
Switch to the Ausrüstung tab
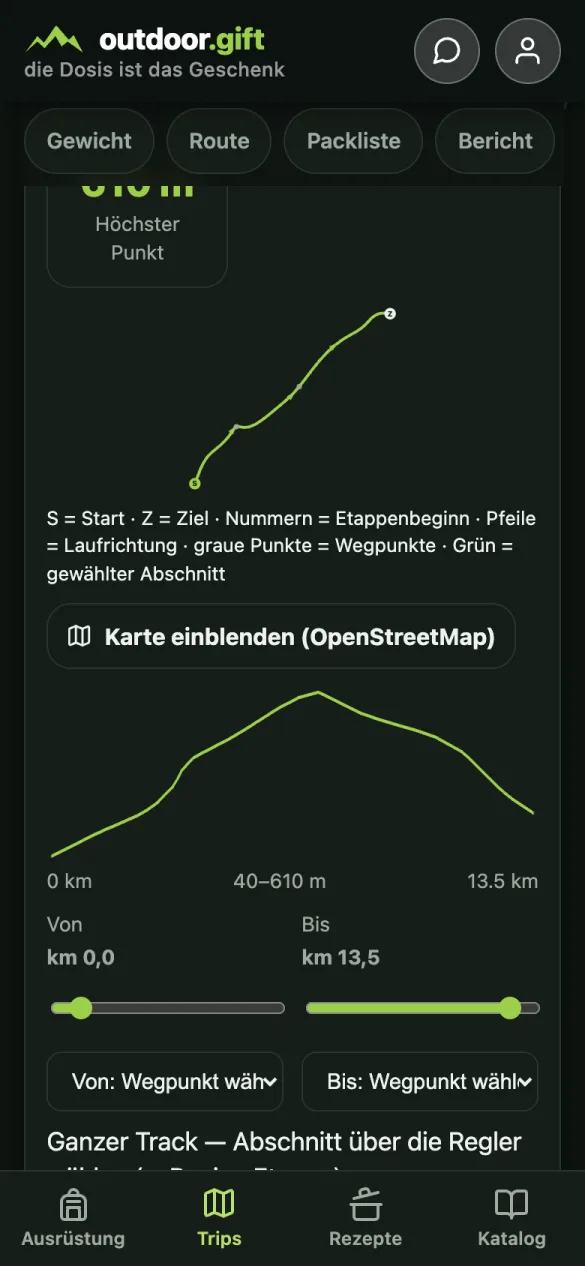pos(73,1218)
